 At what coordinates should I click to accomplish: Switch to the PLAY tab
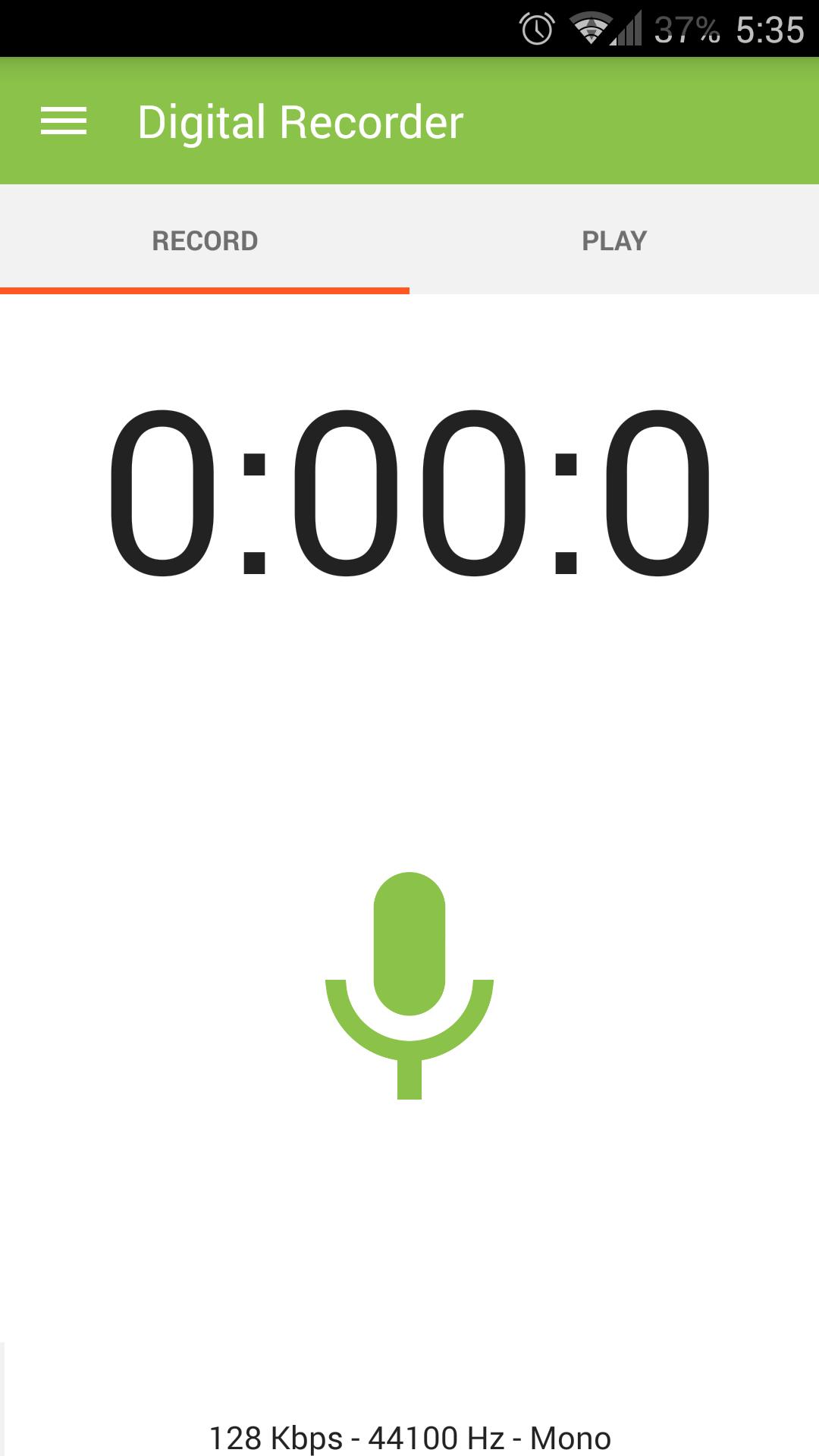[614, 240]
